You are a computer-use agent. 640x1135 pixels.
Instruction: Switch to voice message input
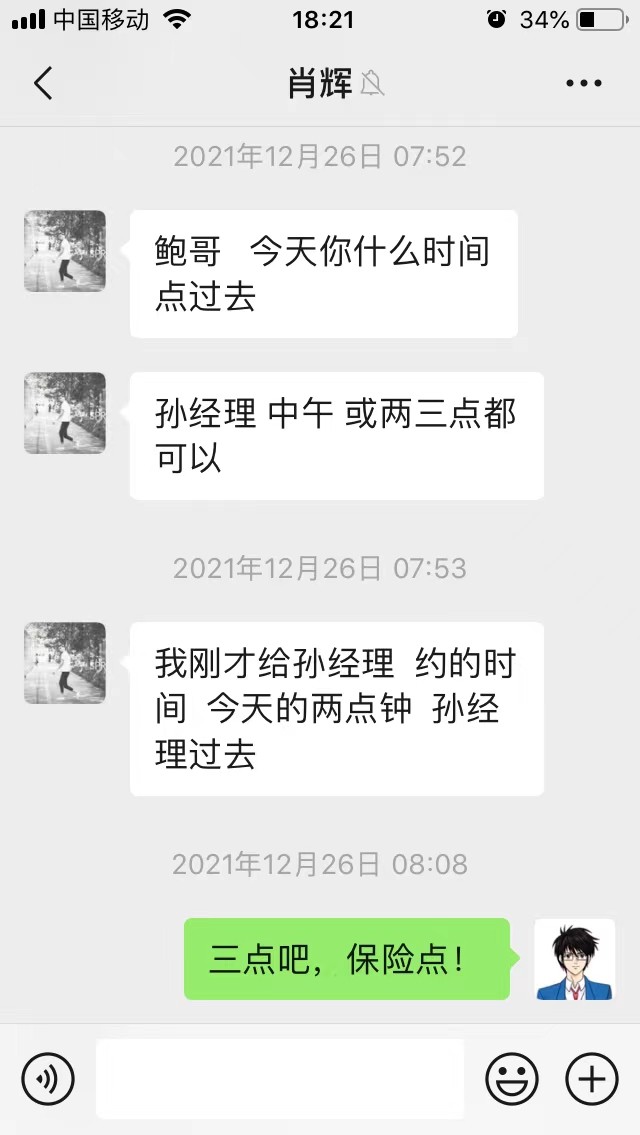[48, 1079]
